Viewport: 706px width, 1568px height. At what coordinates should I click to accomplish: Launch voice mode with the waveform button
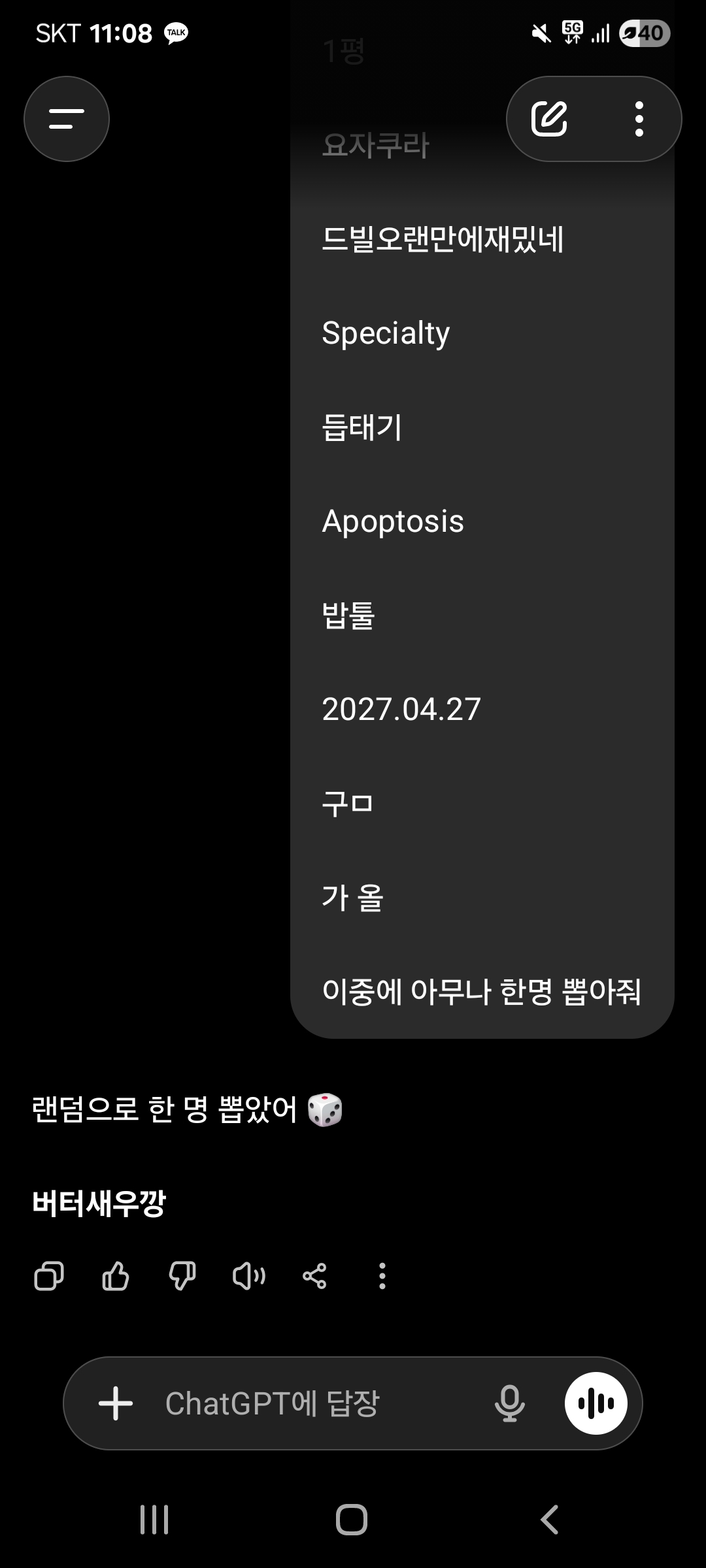596,1403
